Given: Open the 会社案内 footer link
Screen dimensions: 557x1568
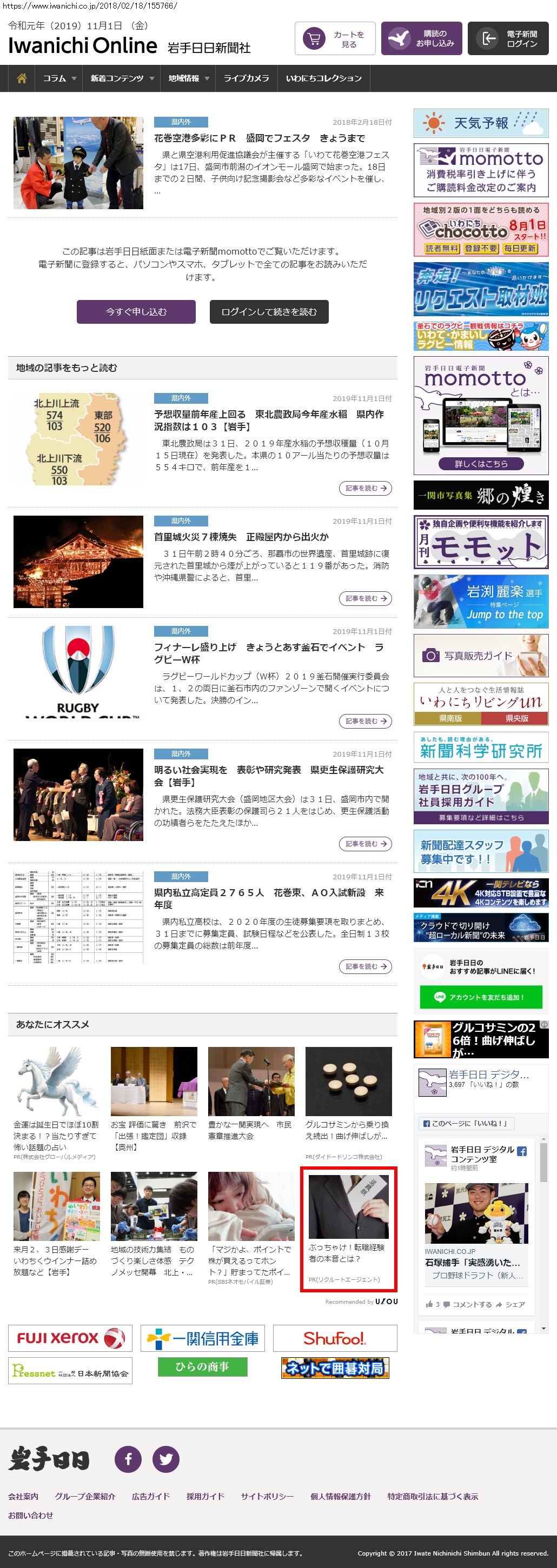Looking at the screenshot, I should (23, 1496).
